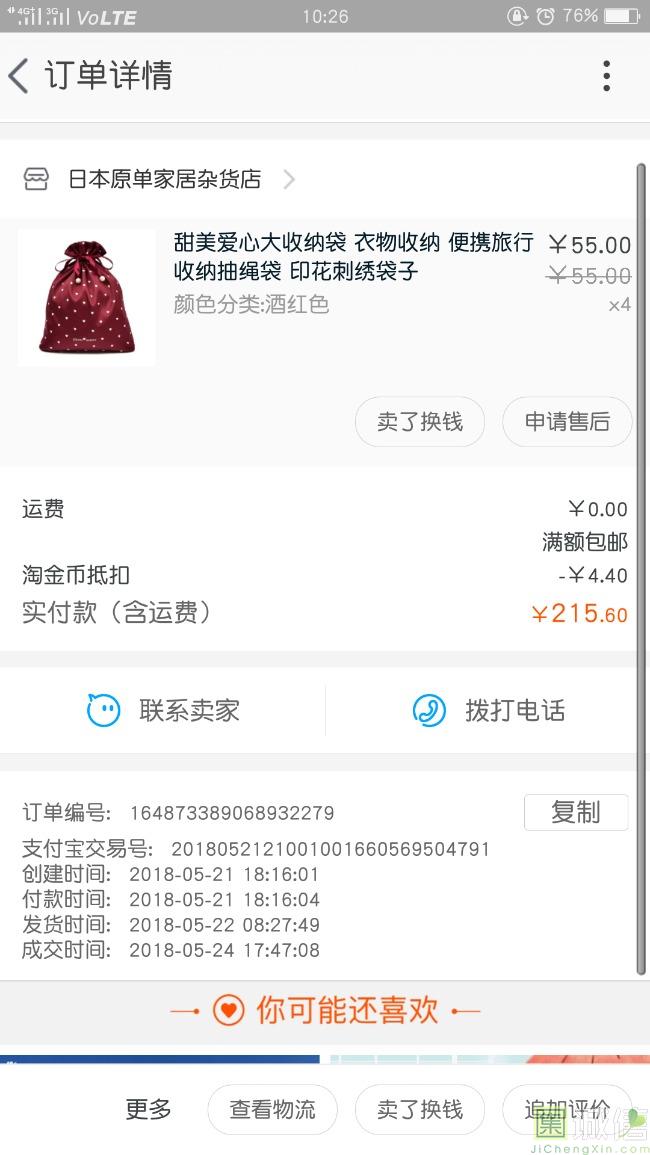Tap 申请售后 to request after-sales service
This screenshot has height=1155, width=650.
[x=567, y=421]
